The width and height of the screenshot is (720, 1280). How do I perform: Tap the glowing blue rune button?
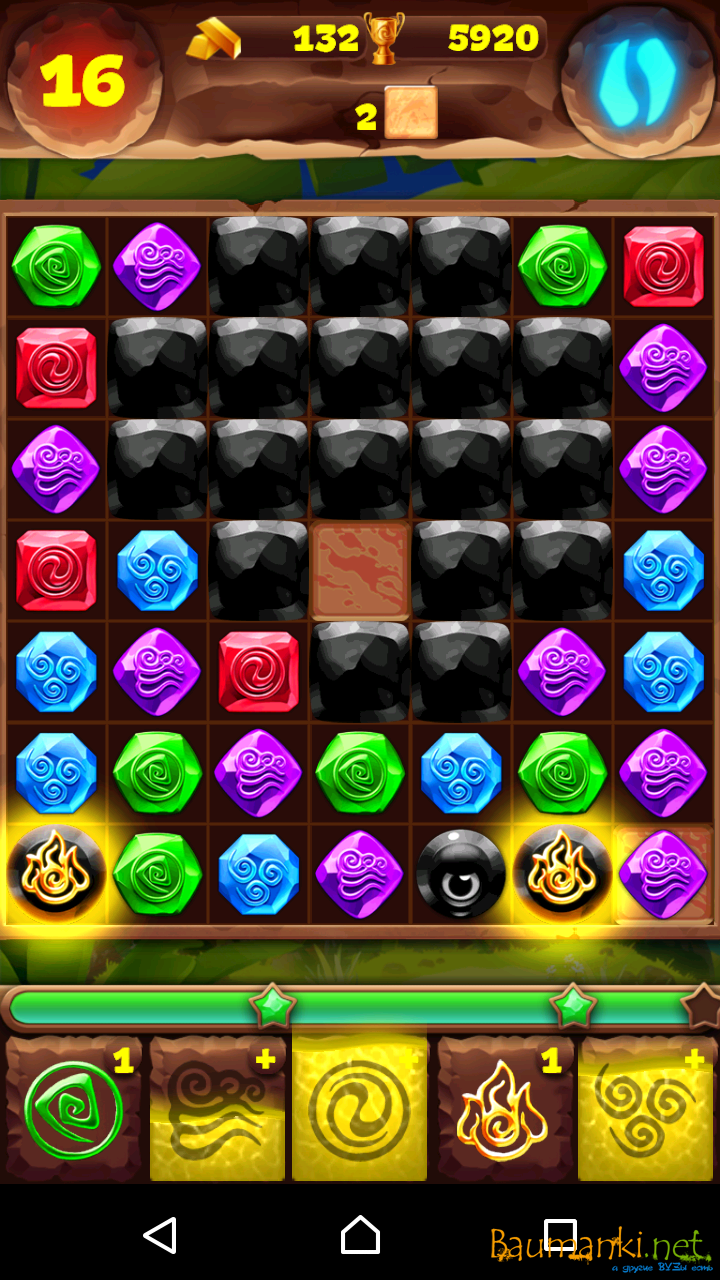click(637, 80)
